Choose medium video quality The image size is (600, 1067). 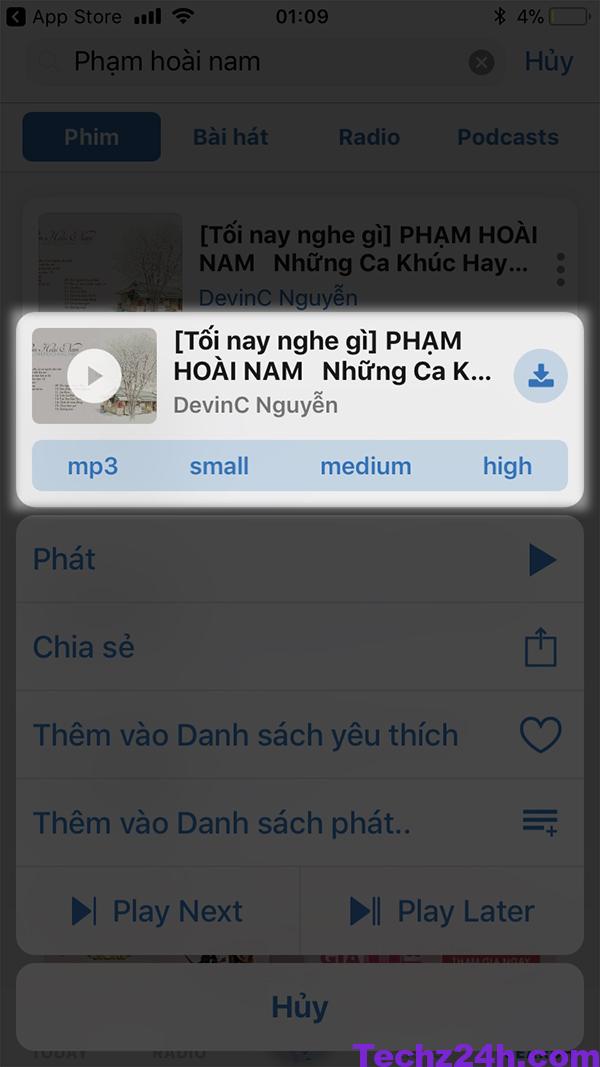(365, 466)
